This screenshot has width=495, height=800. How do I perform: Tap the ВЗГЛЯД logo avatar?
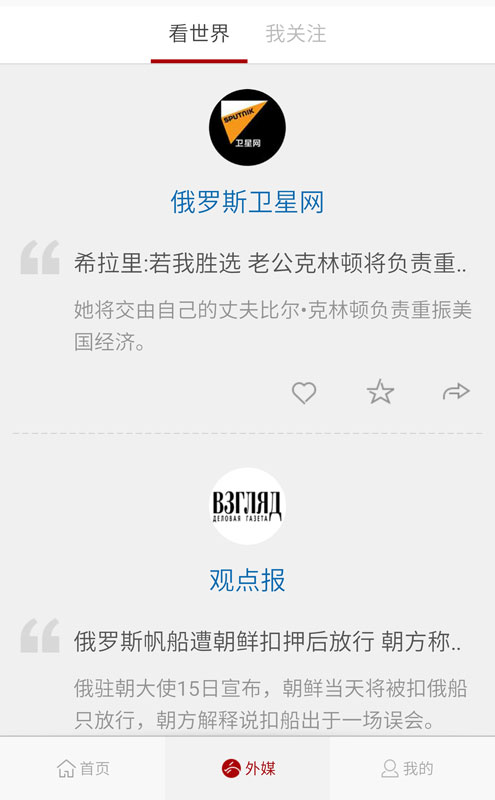248,506
